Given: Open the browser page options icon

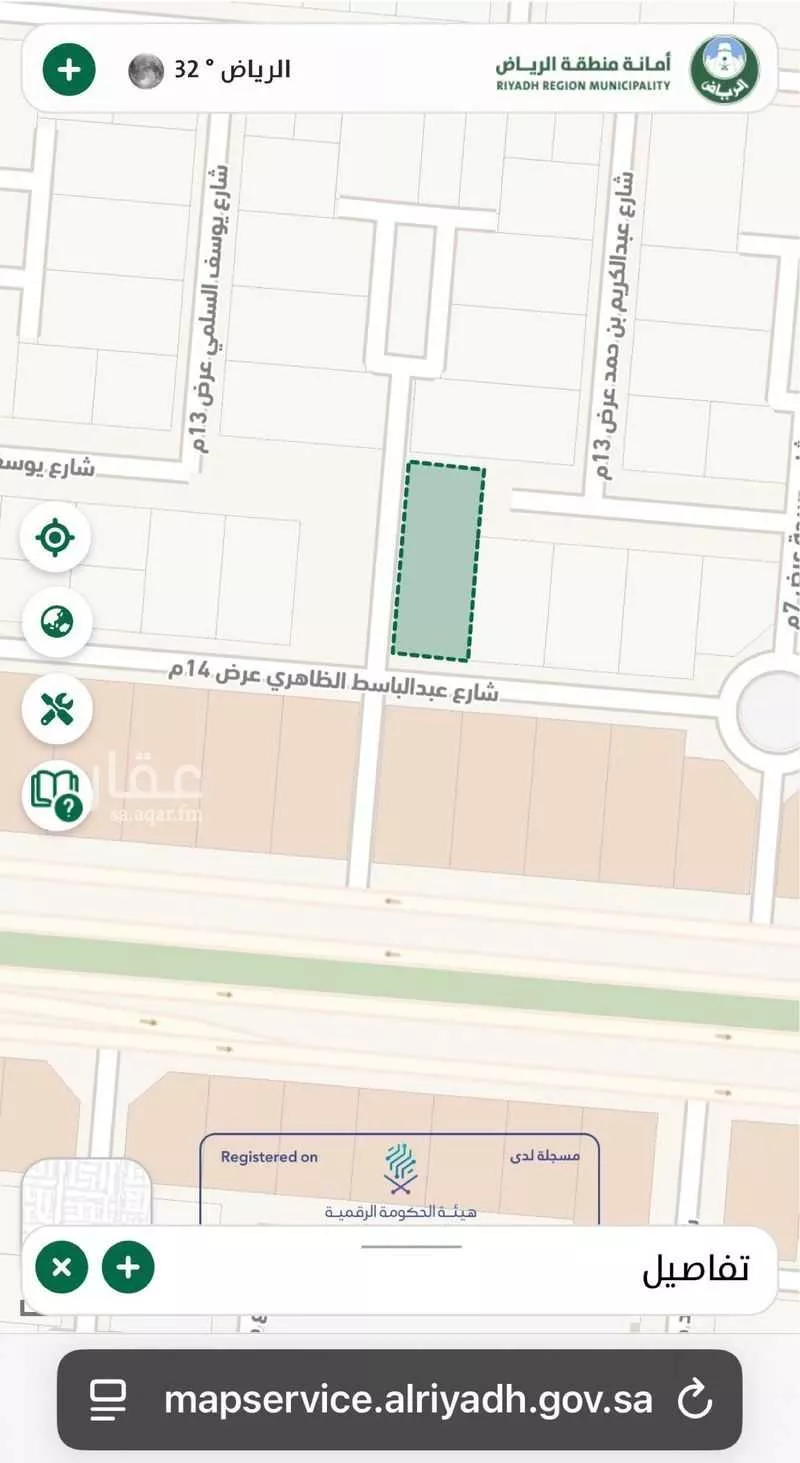Looking at the screenshot, I should pyautogui.click(x=108, y=1399).
